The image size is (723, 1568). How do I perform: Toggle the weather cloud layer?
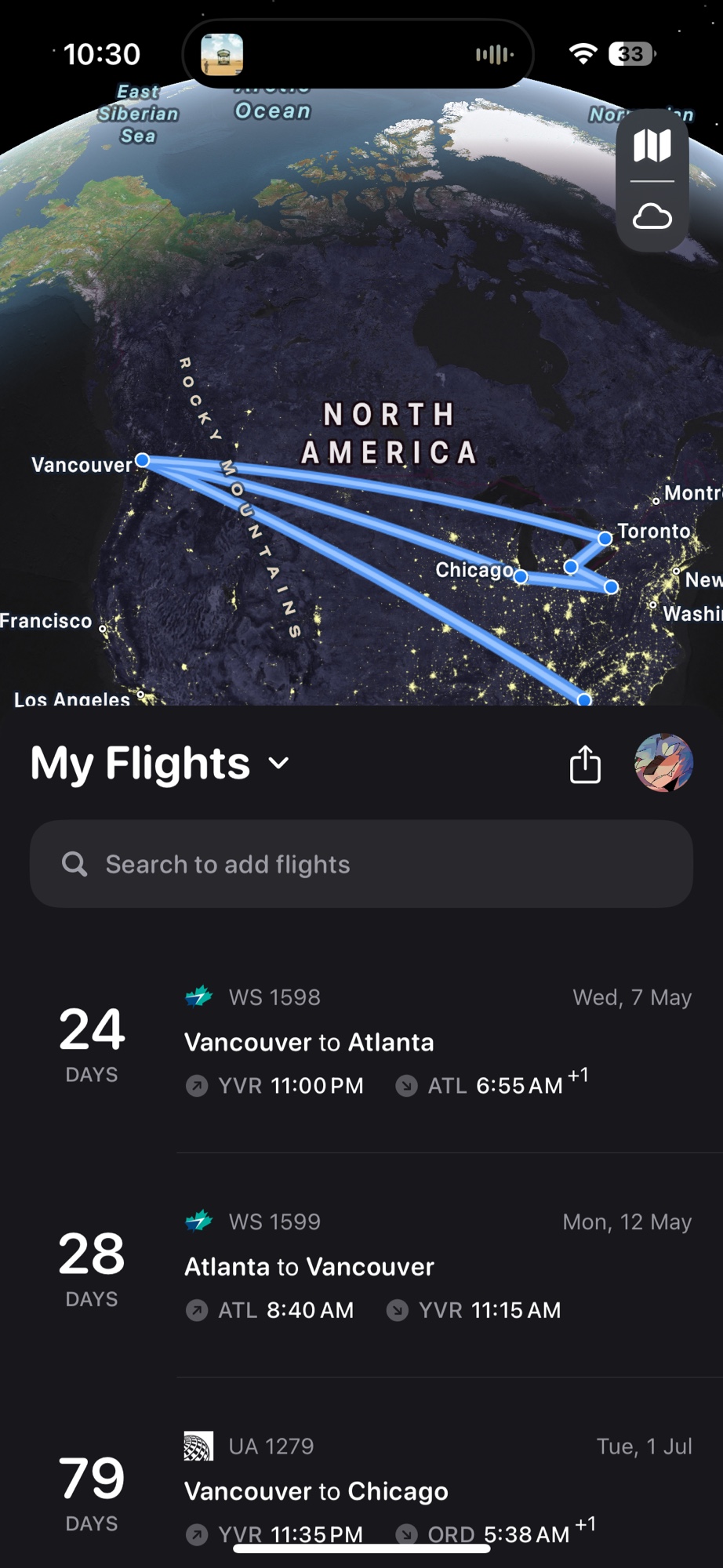[x=652, y=216]
